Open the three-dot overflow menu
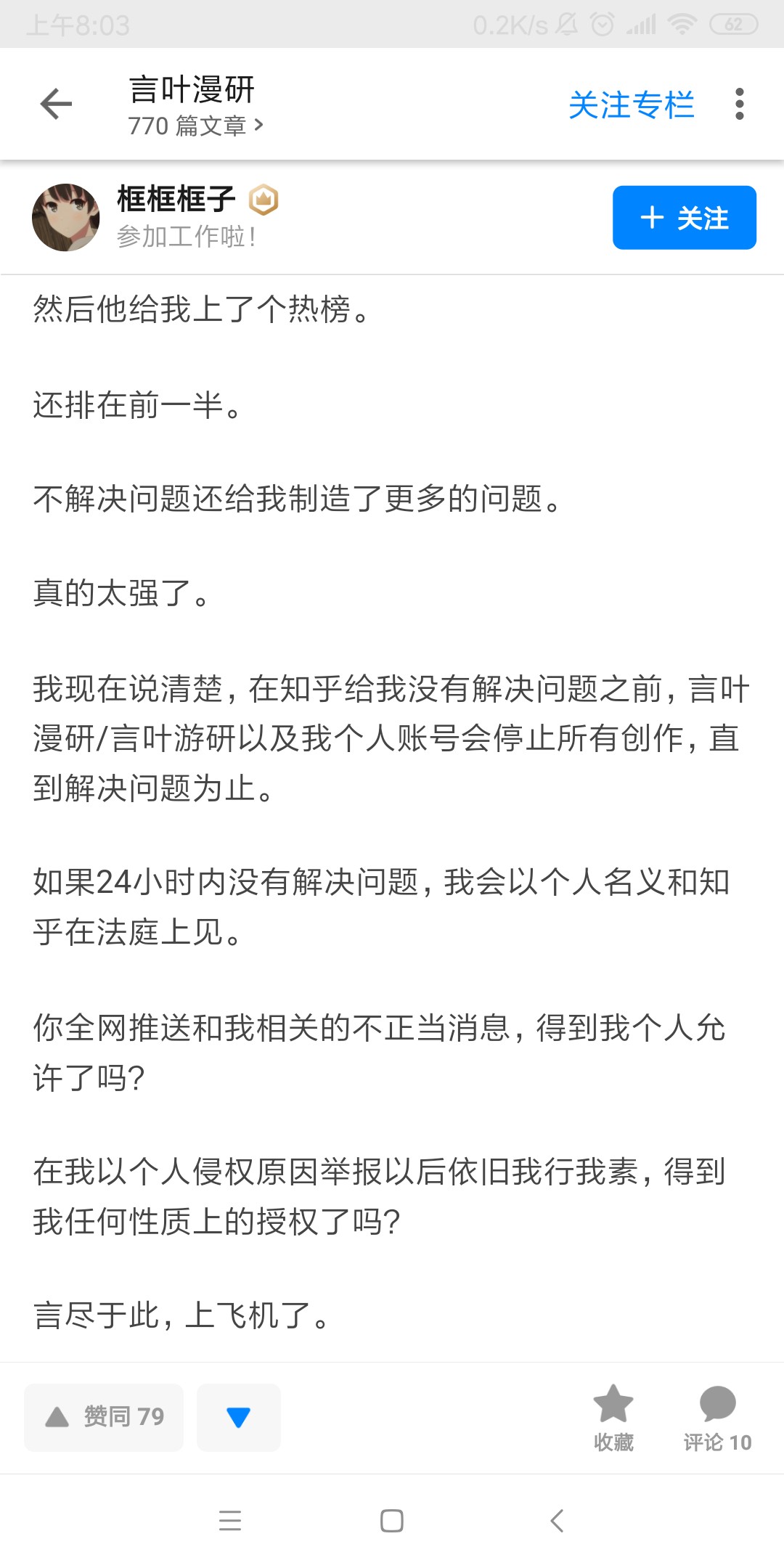This screenshot has height=1568, width=784. tap(739, 104)
